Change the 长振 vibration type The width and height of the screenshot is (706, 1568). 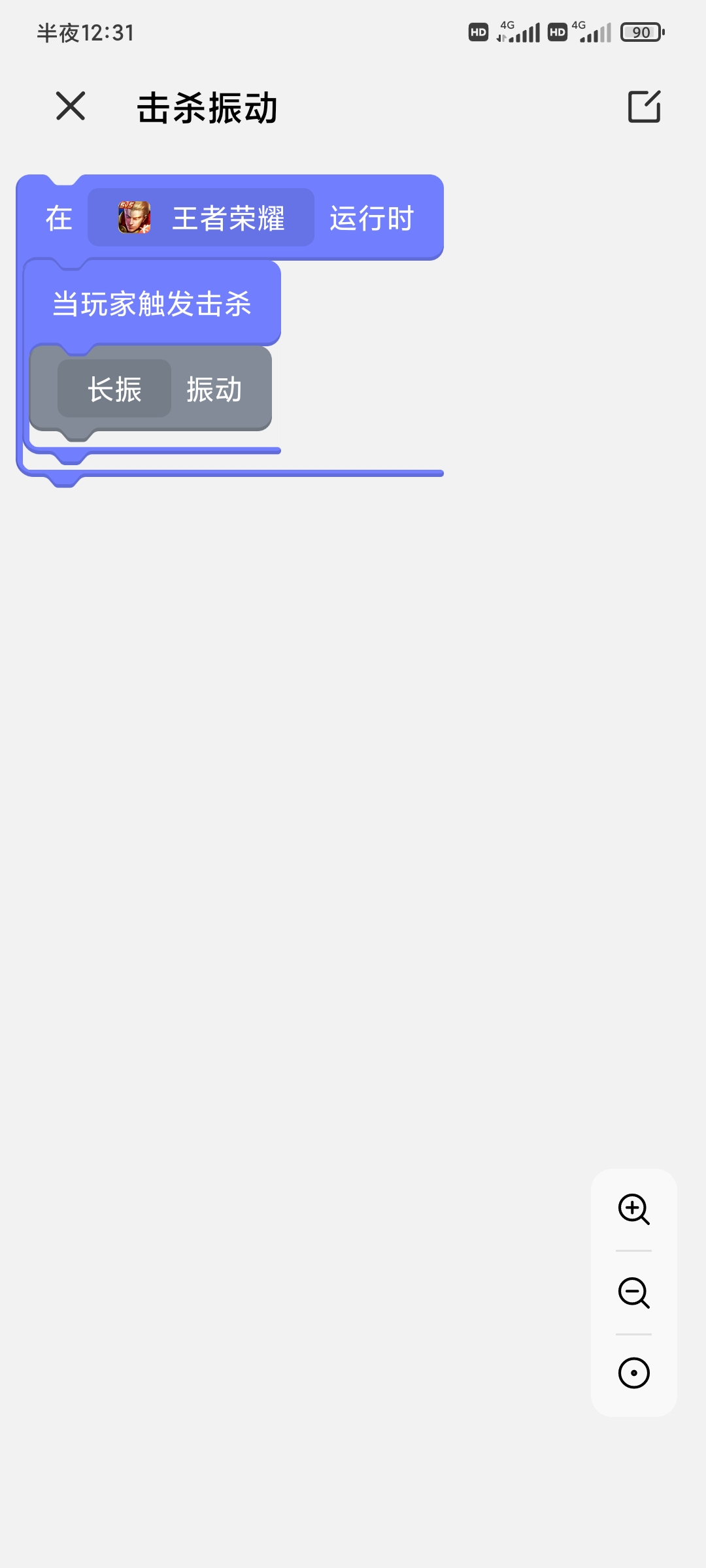(114, 389)
